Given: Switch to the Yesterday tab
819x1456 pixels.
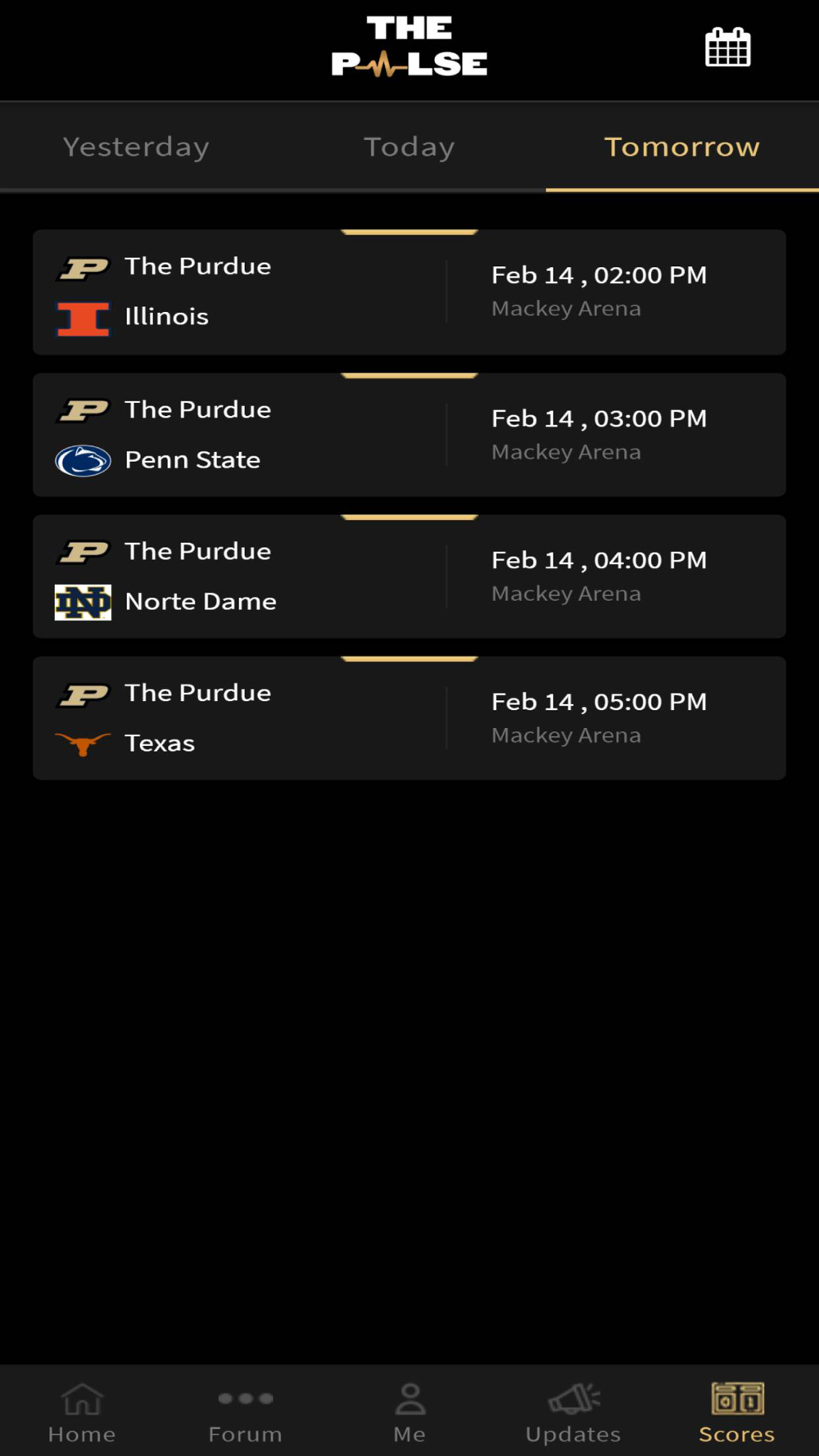Looking at the screenshot, I should [x=136, y=147].
